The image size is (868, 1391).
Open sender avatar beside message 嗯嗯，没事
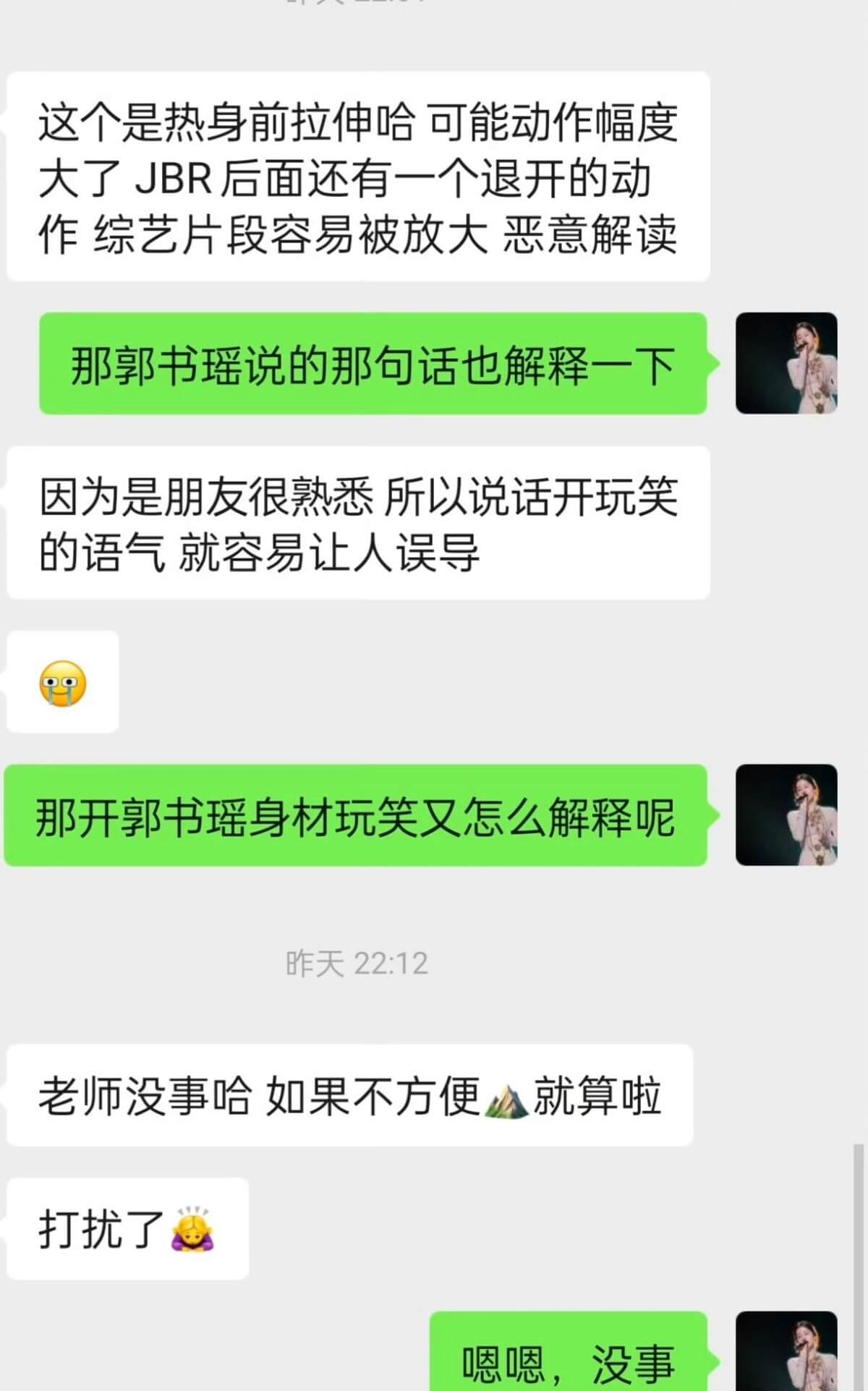pos(786,1350)
